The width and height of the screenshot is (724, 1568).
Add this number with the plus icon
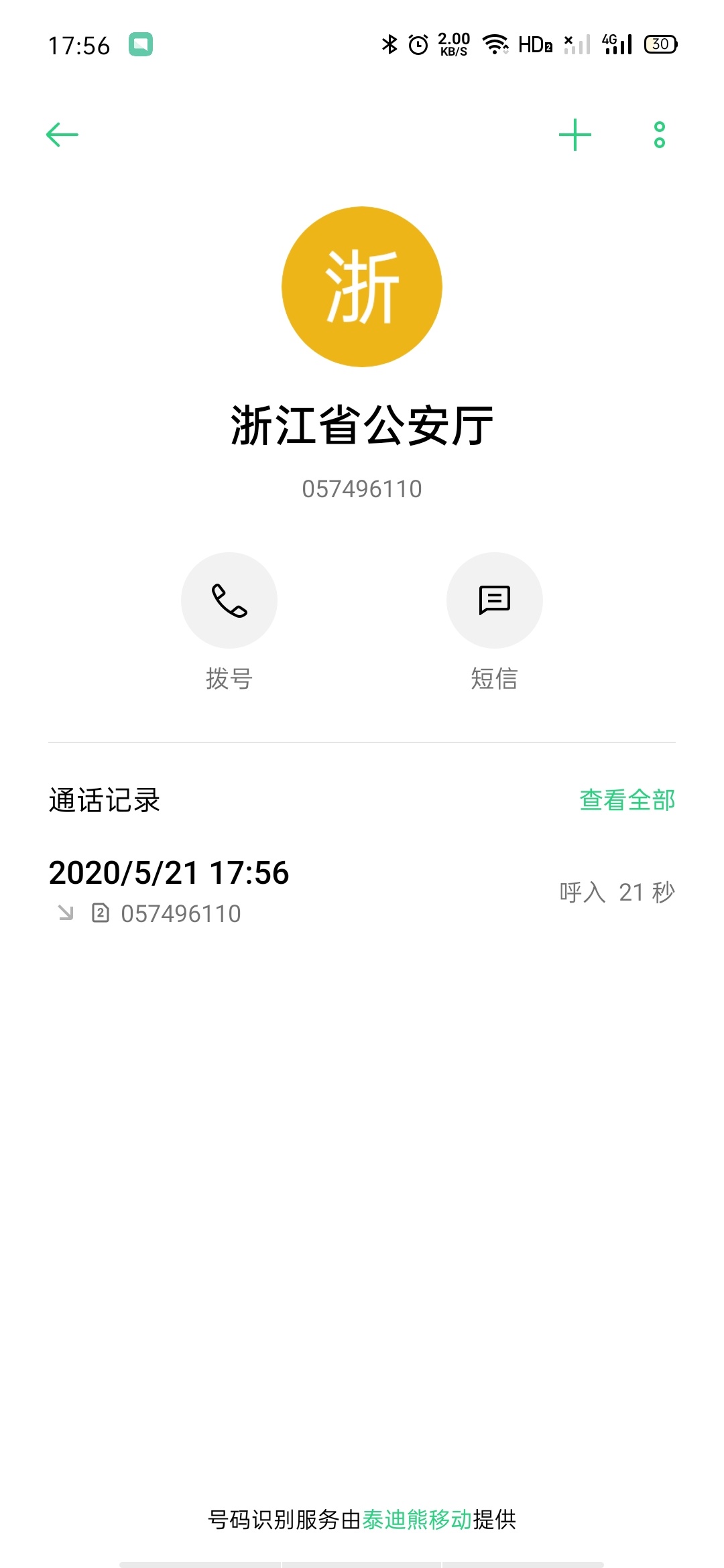[x=575, y=135]
